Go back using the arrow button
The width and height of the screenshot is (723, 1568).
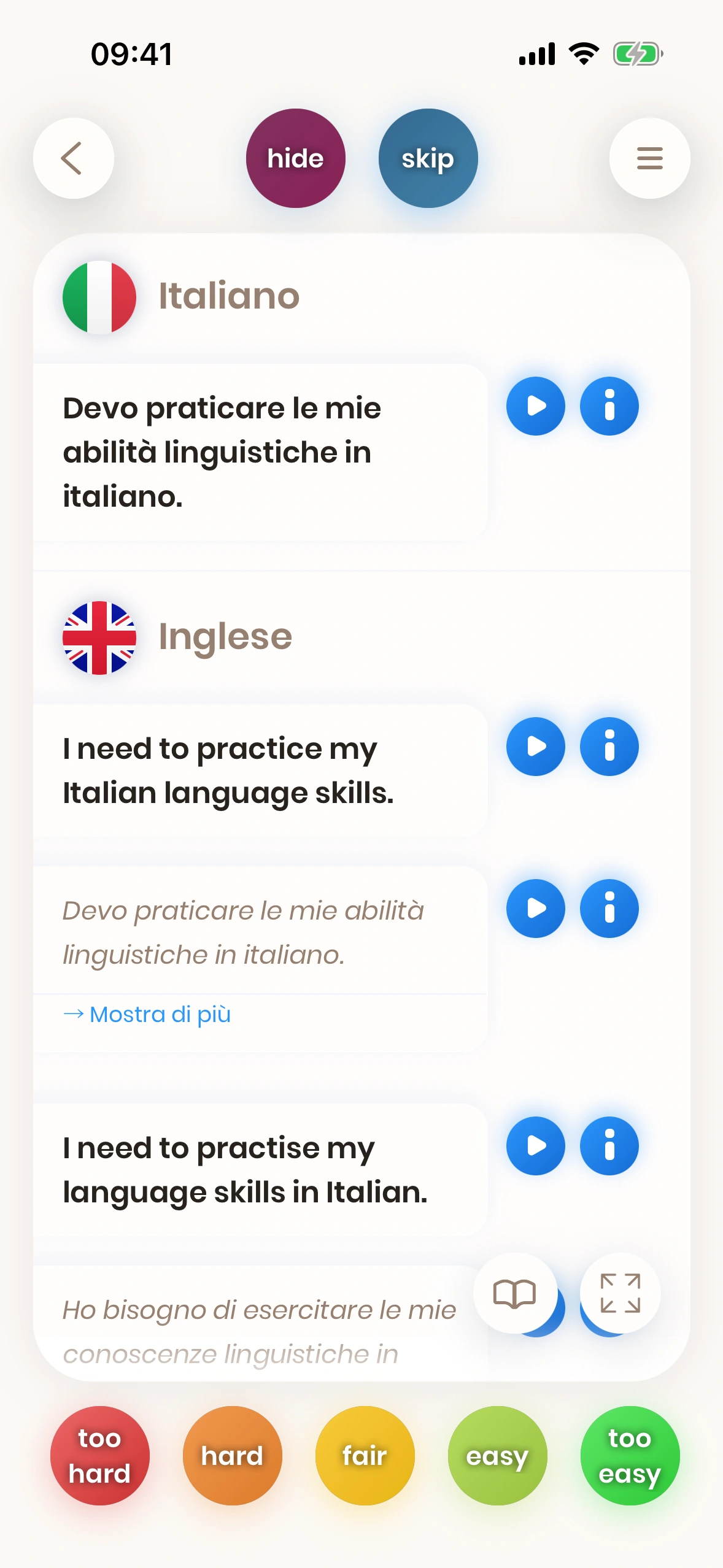[73, 158]
